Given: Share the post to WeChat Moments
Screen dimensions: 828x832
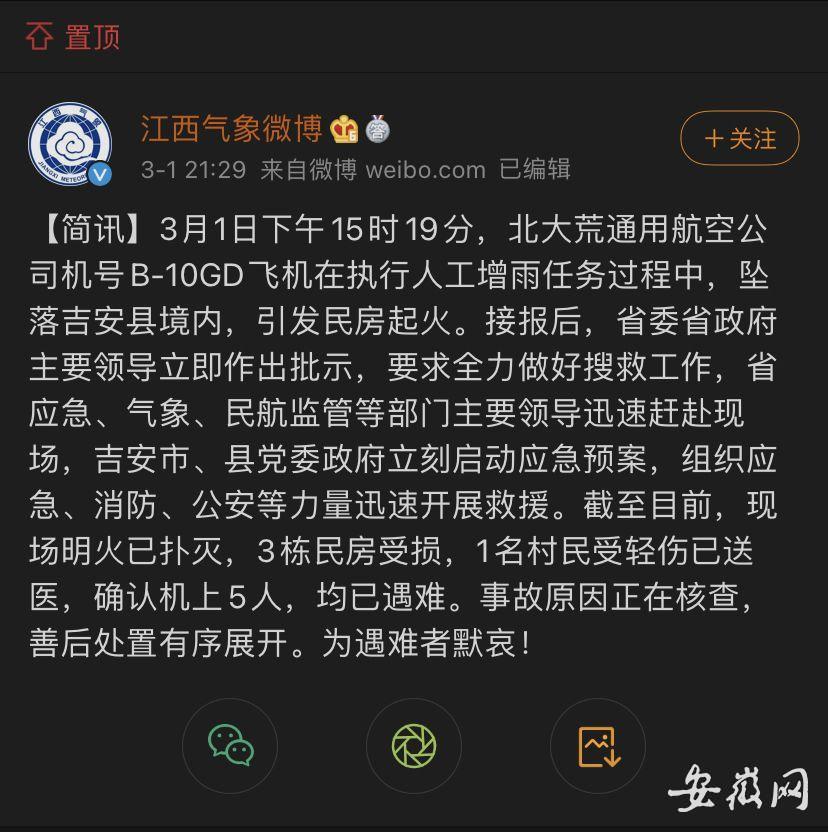Looking at the screenshot, I should [413, 746].
